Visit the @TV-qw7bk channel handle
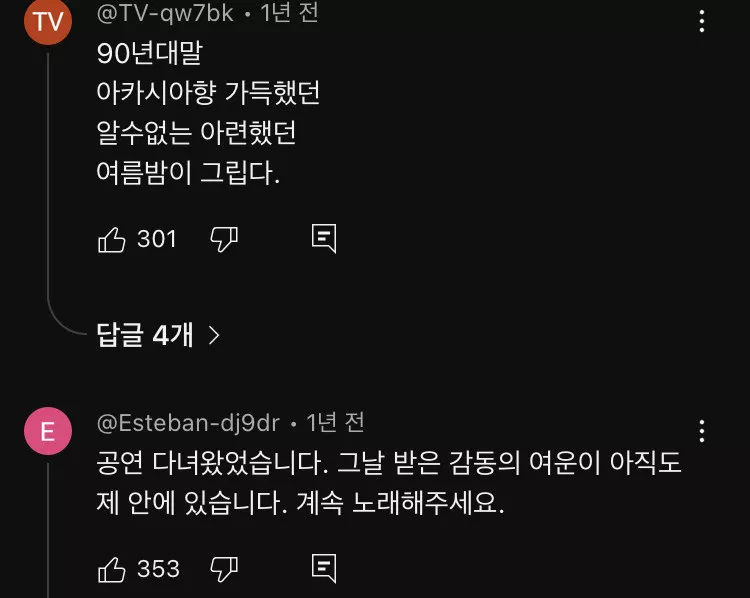 click(x=165, y=14)
